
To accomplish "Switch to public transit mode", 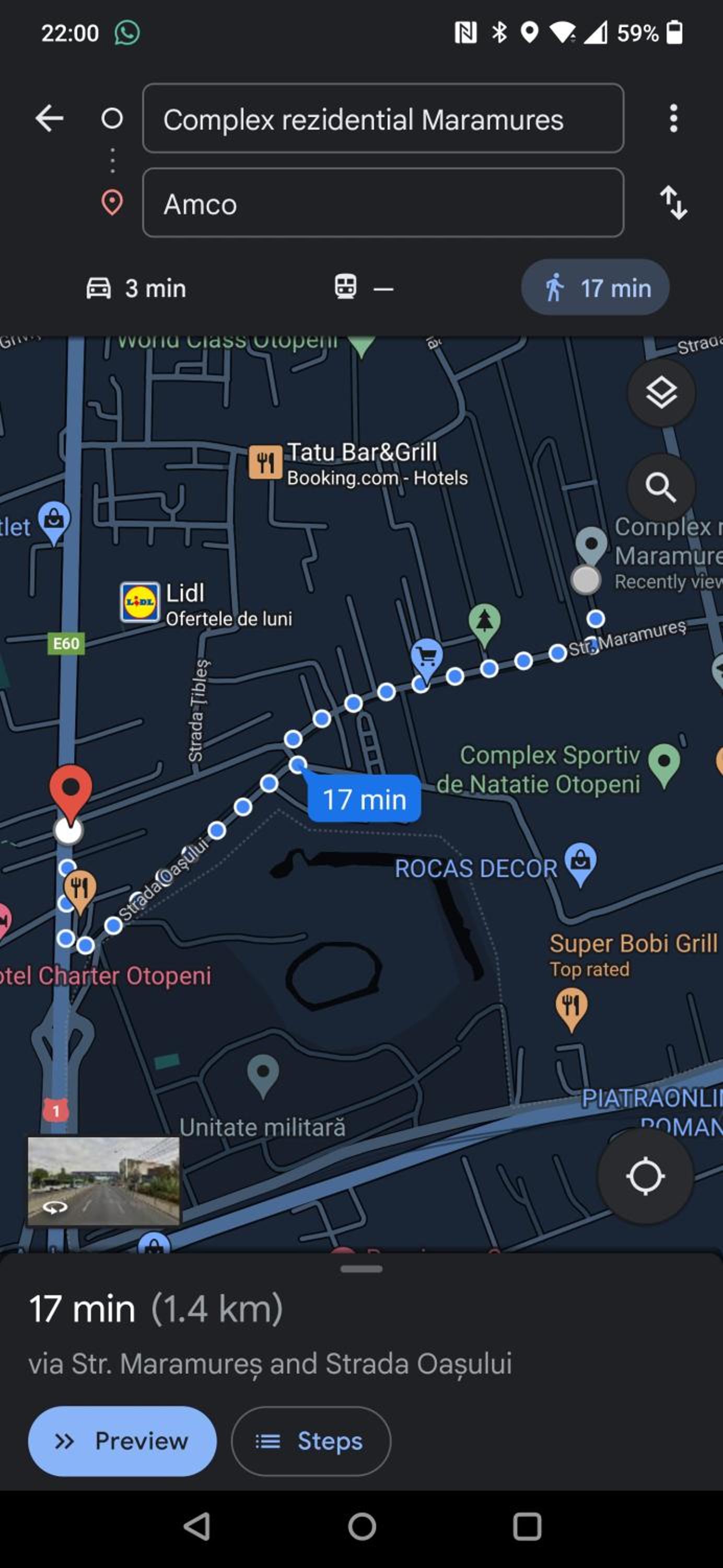I will click(x=363, y=287).
